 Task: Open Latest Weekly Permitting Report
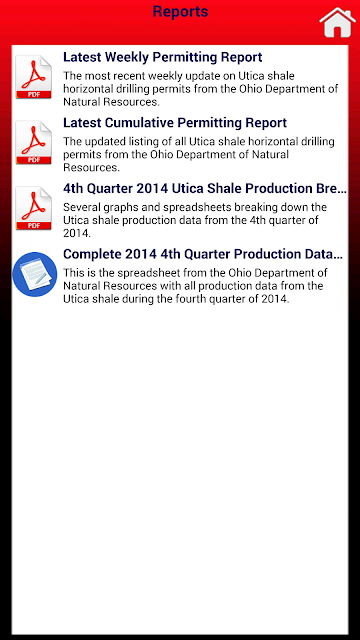click(180, 80)
